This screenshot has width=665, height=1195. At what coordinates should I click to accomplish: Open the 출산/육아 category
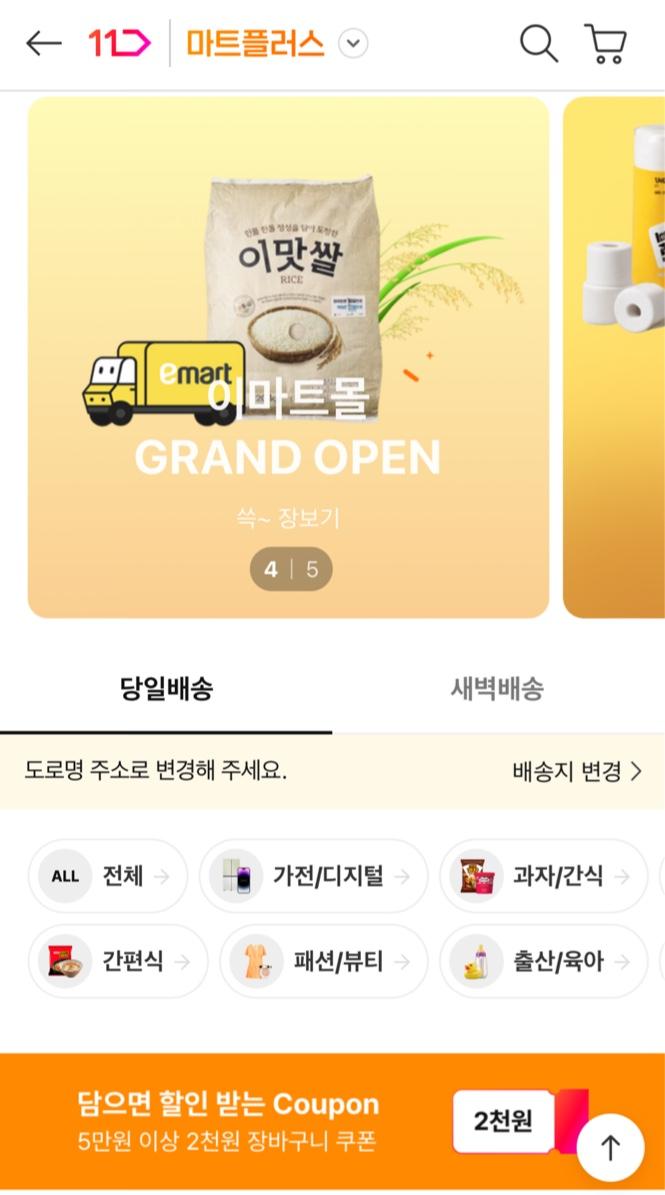pyautogui.click(x=543, y=961)
